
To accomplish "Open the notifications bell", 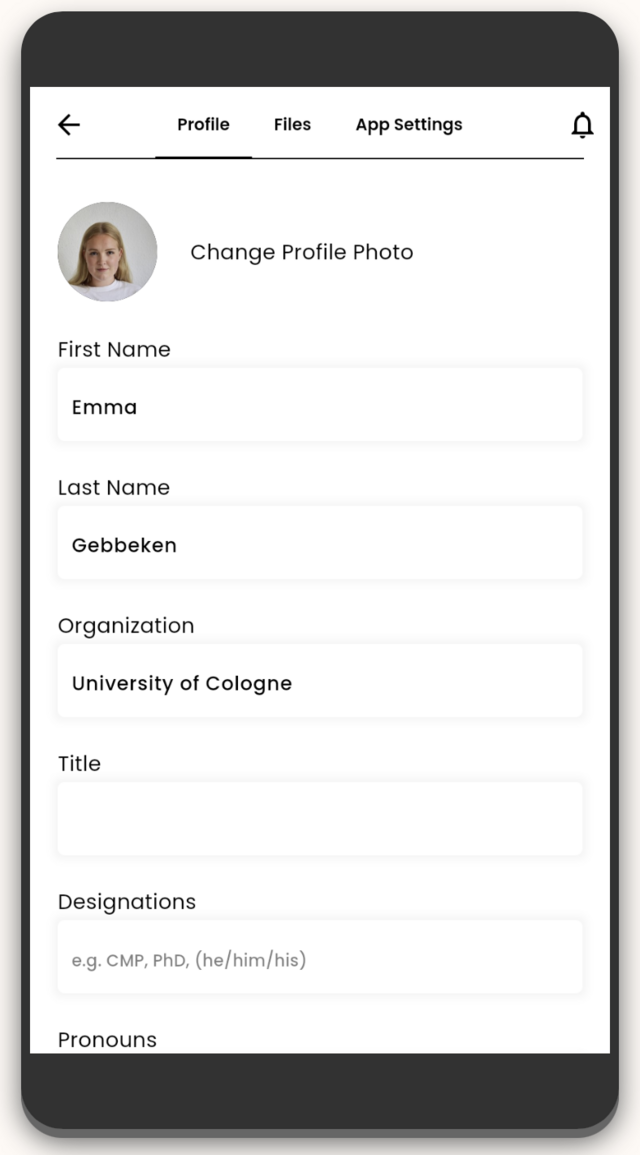I will (x=582, y=124).
